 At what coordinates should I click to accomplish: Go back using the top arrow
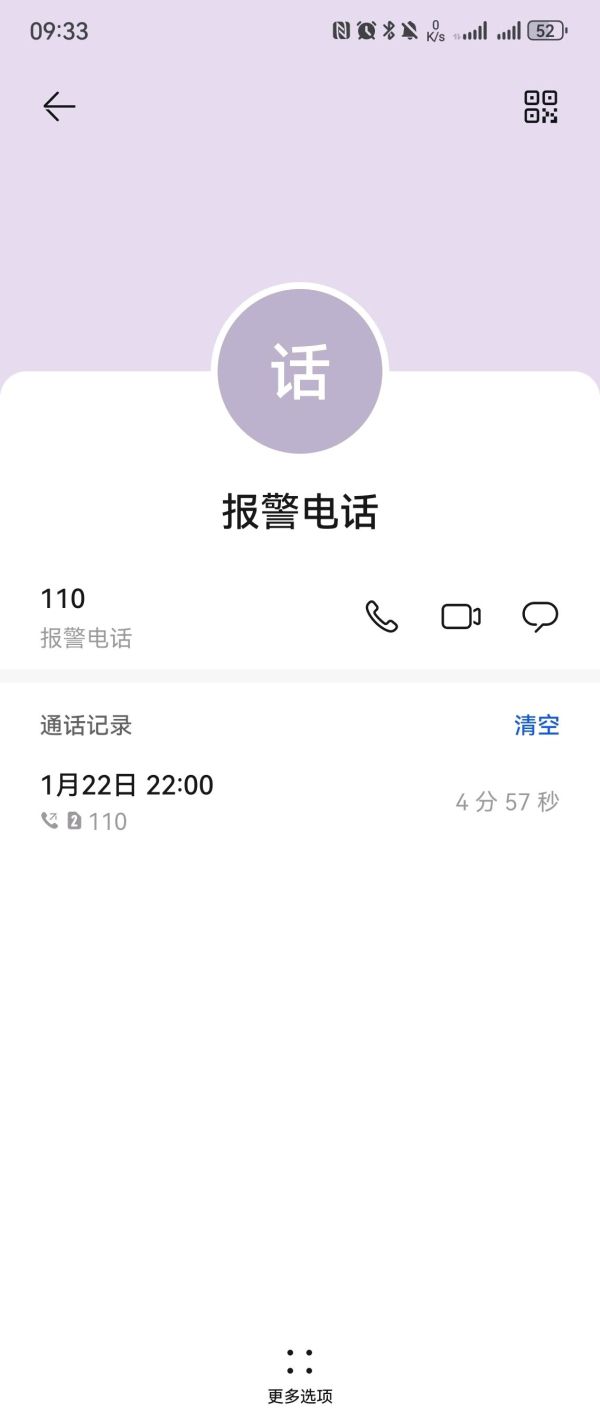click(x=59, y=107)
